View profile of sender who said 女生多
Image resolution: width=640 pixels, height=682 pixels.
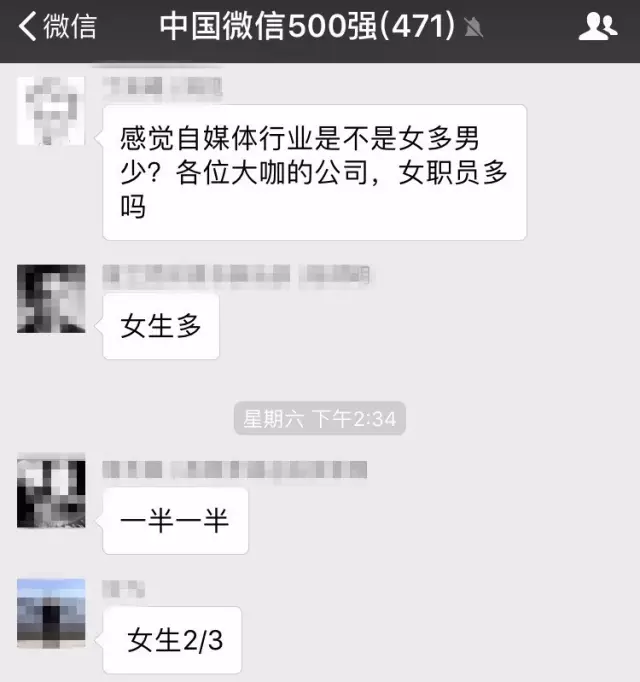pyautogui.click(x=50, y=298)
